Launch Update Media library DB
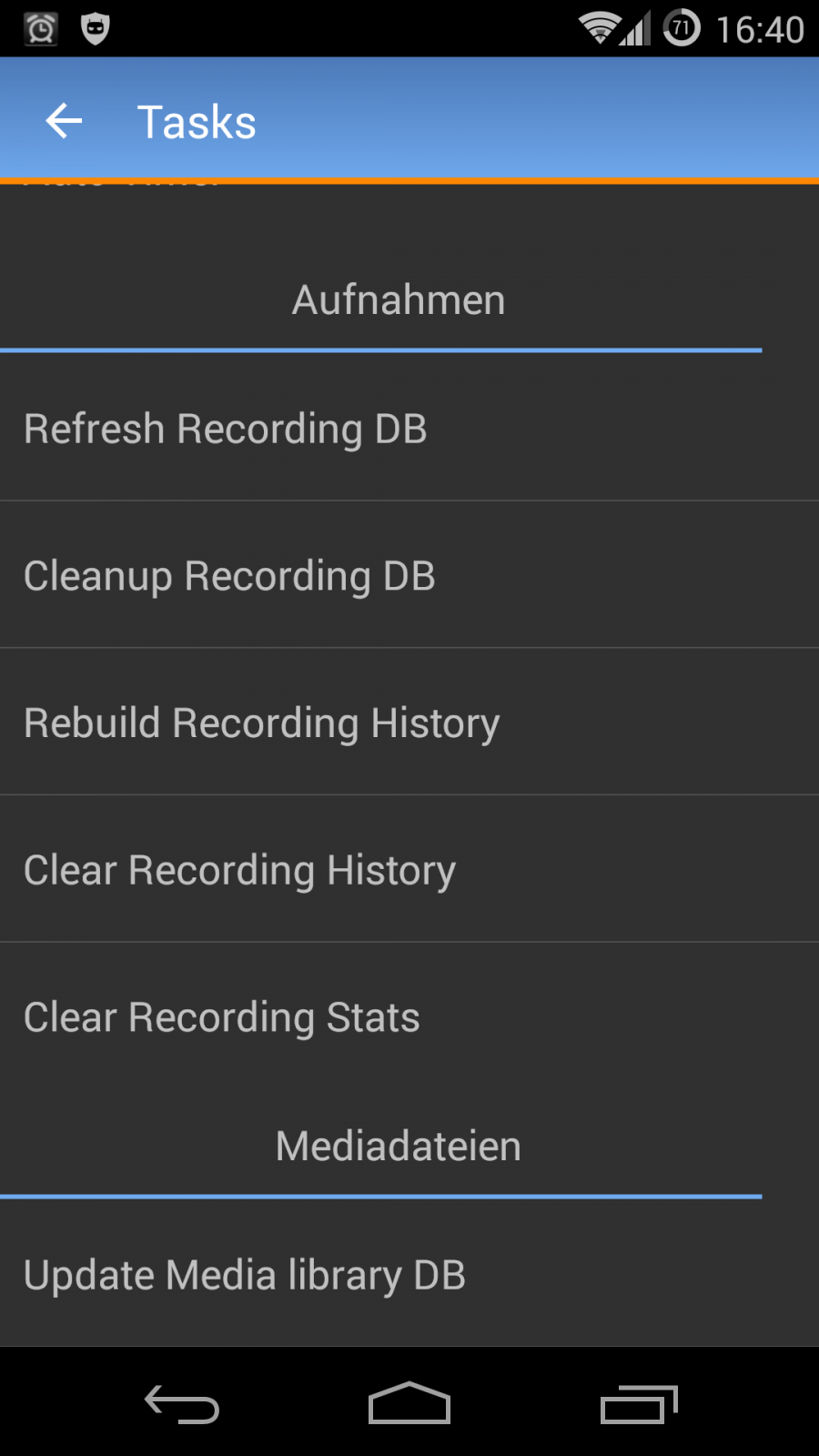819x1456 pixels. coord(409,1274)
